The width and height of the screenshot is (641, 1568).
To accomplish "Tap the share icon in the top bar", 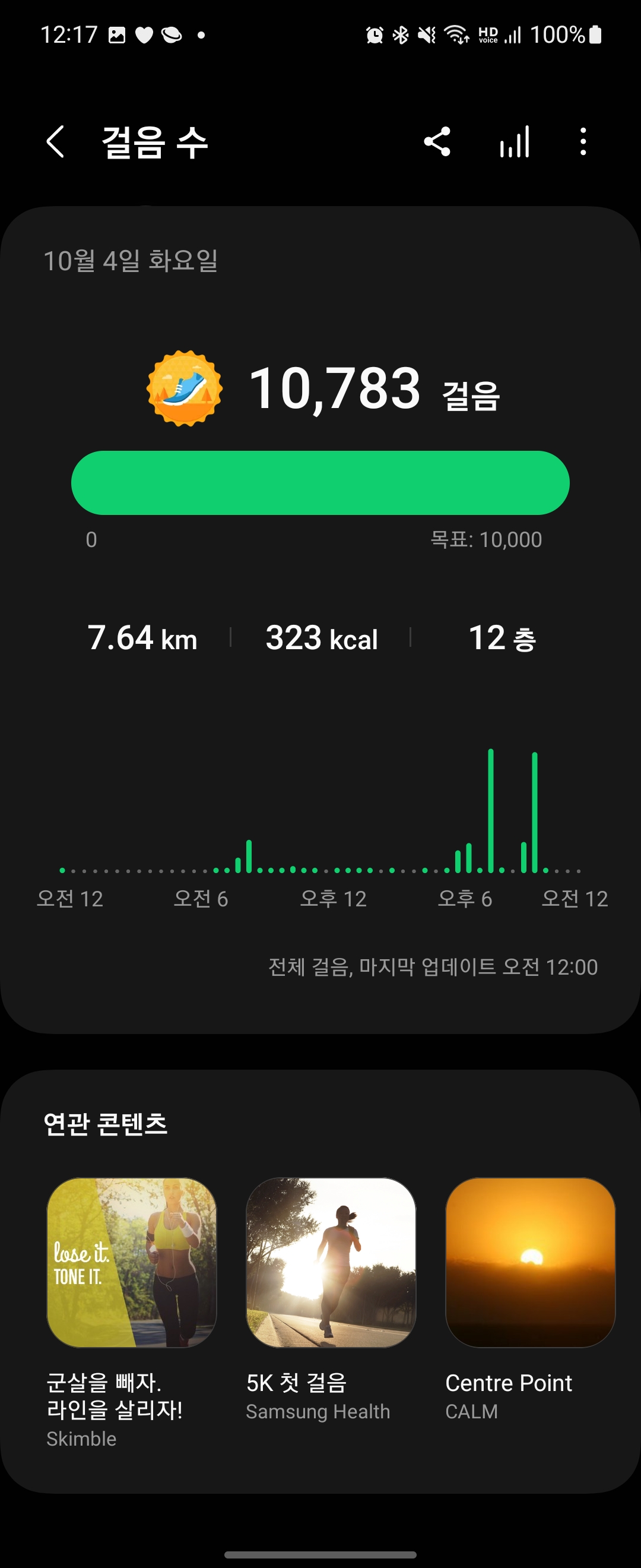I will click(437, 141).
